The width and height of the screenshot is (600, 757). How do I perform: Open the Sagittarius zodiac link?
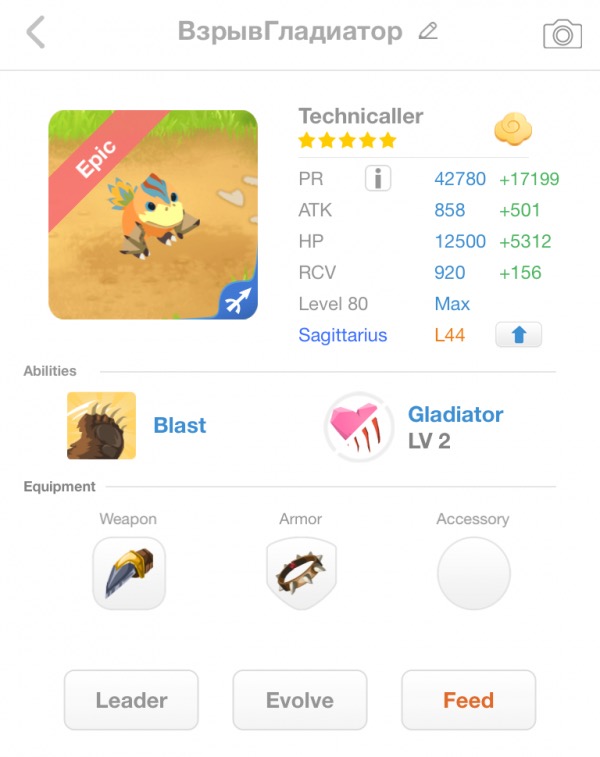(x=342, y=335)
